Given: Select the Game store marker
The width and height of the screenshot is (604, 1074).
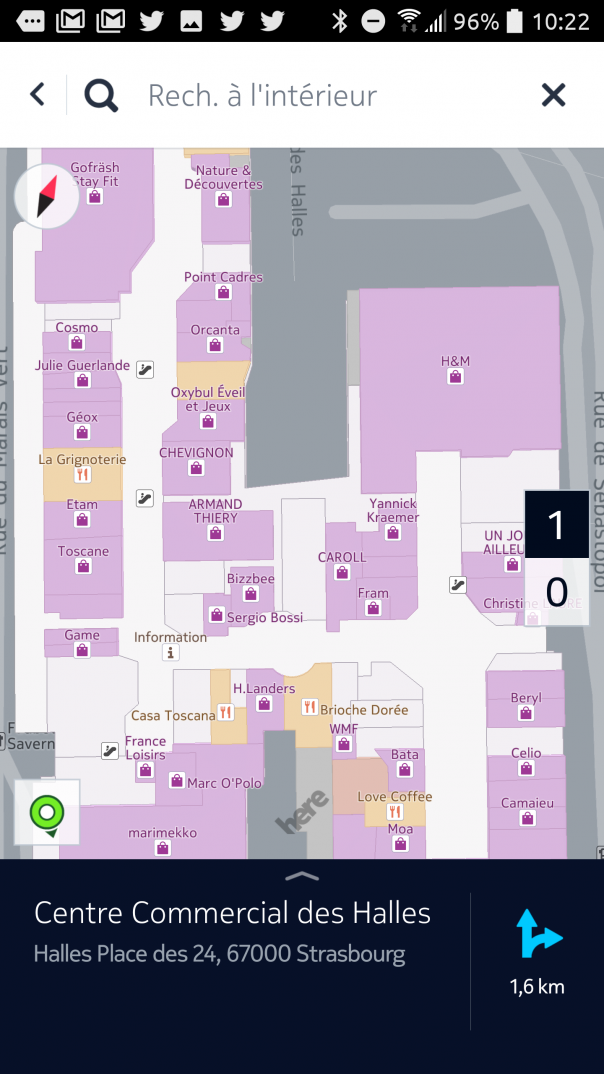Looking at the screenshot, I should click(82, 650).
